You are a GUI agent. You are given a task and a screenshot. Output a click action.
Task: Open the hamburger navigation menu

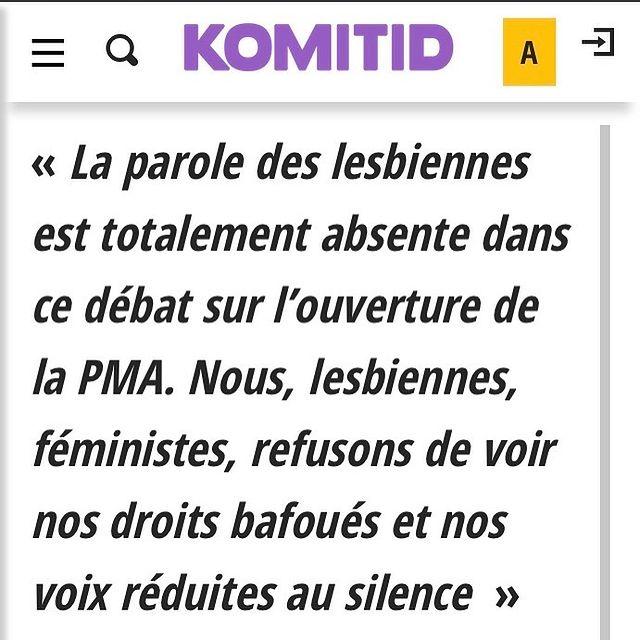pyautogui.click(x=47, y=52)
